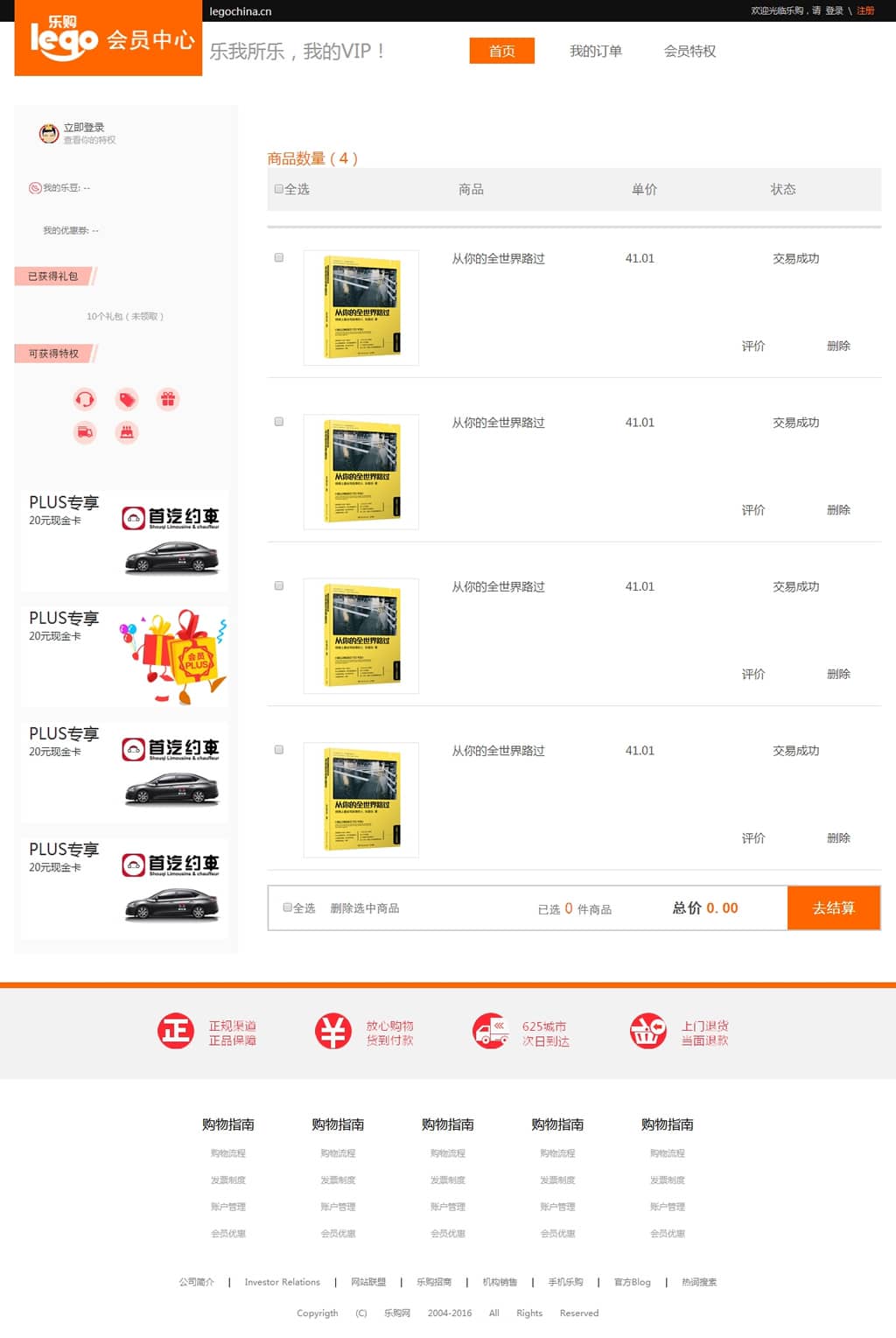Viewport: 896px width, 1338px height.
Task: Tap the gift box privilege icon
Action: coord(168,399)
